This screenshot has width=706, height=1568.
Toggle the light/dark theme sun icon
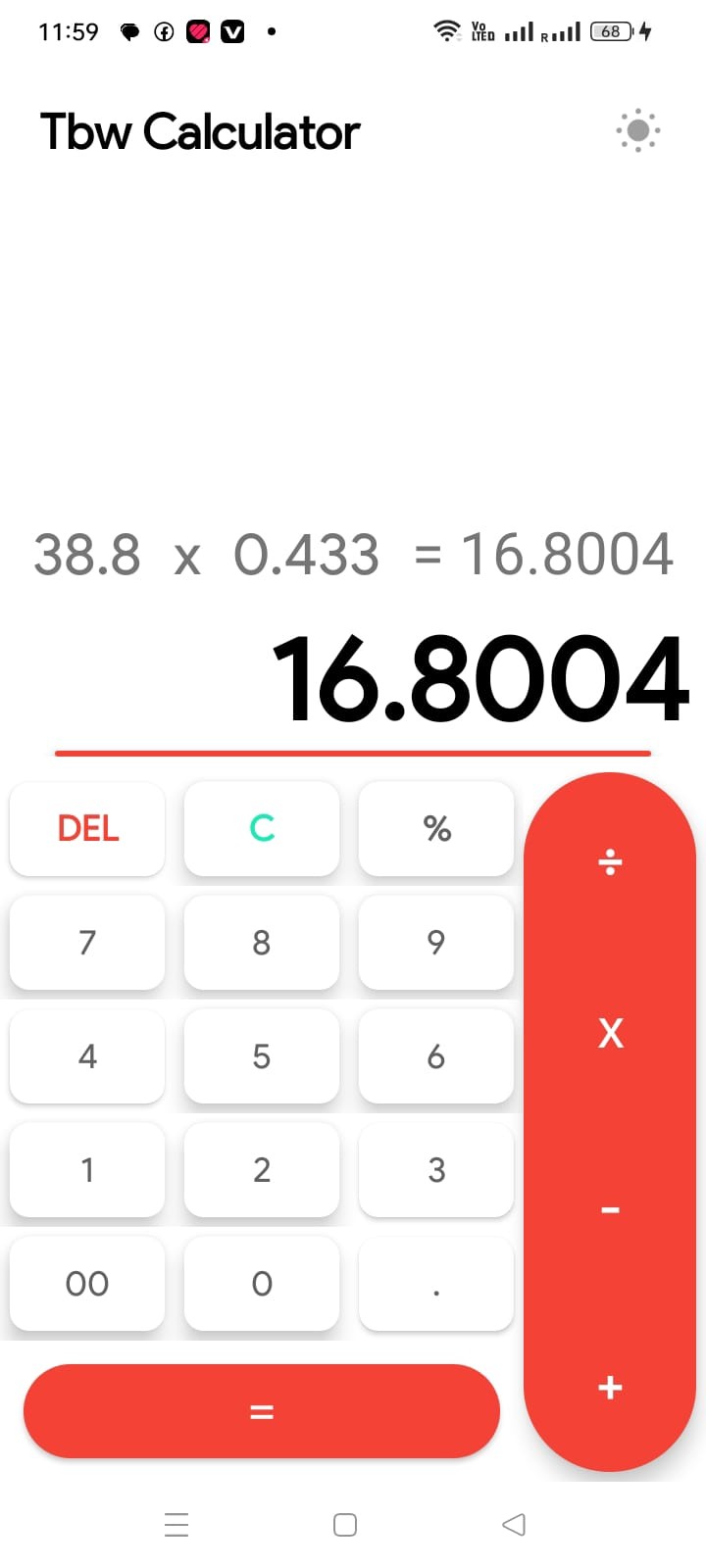[637, 130]
